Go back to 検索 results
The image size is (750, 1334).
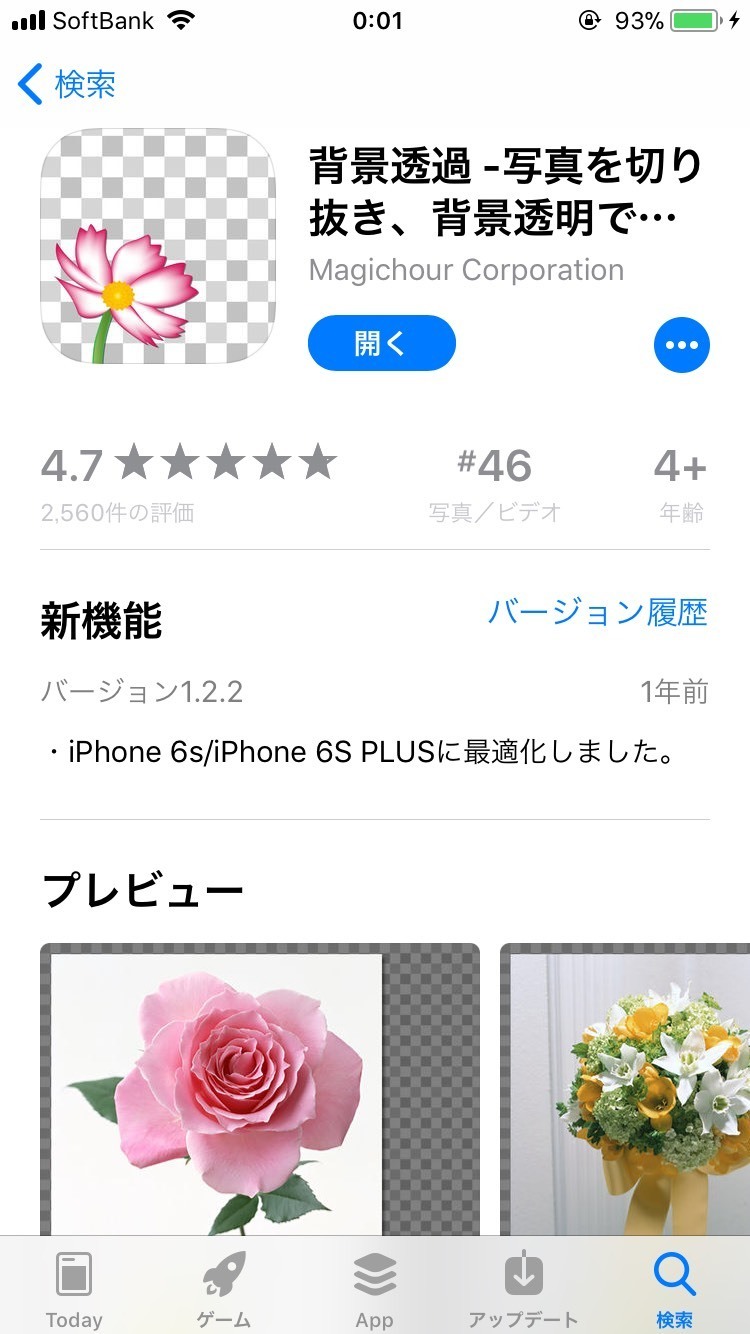pos(67,85)
